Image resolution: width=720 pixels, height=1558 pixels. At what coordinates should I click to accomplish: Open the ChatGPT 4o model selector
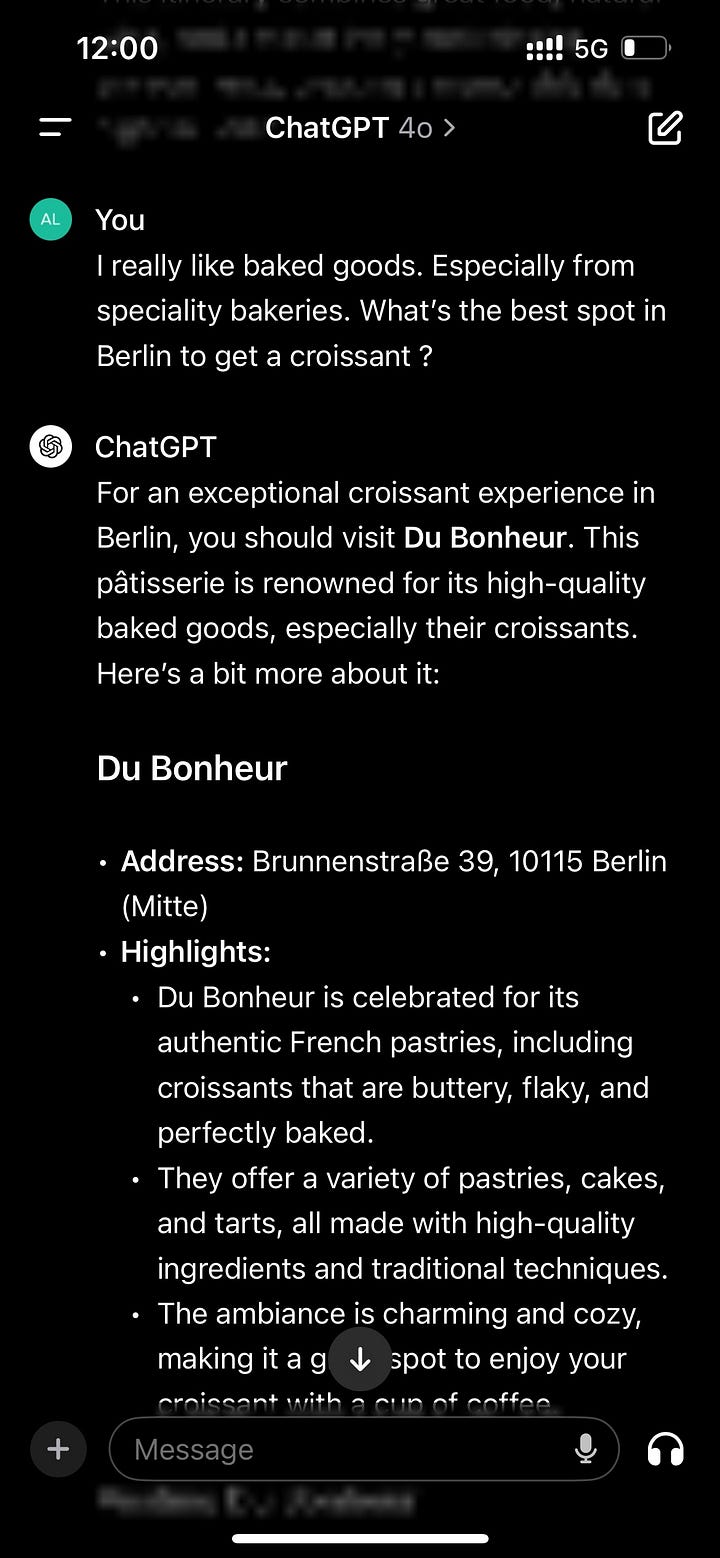[x=360, y=128]
